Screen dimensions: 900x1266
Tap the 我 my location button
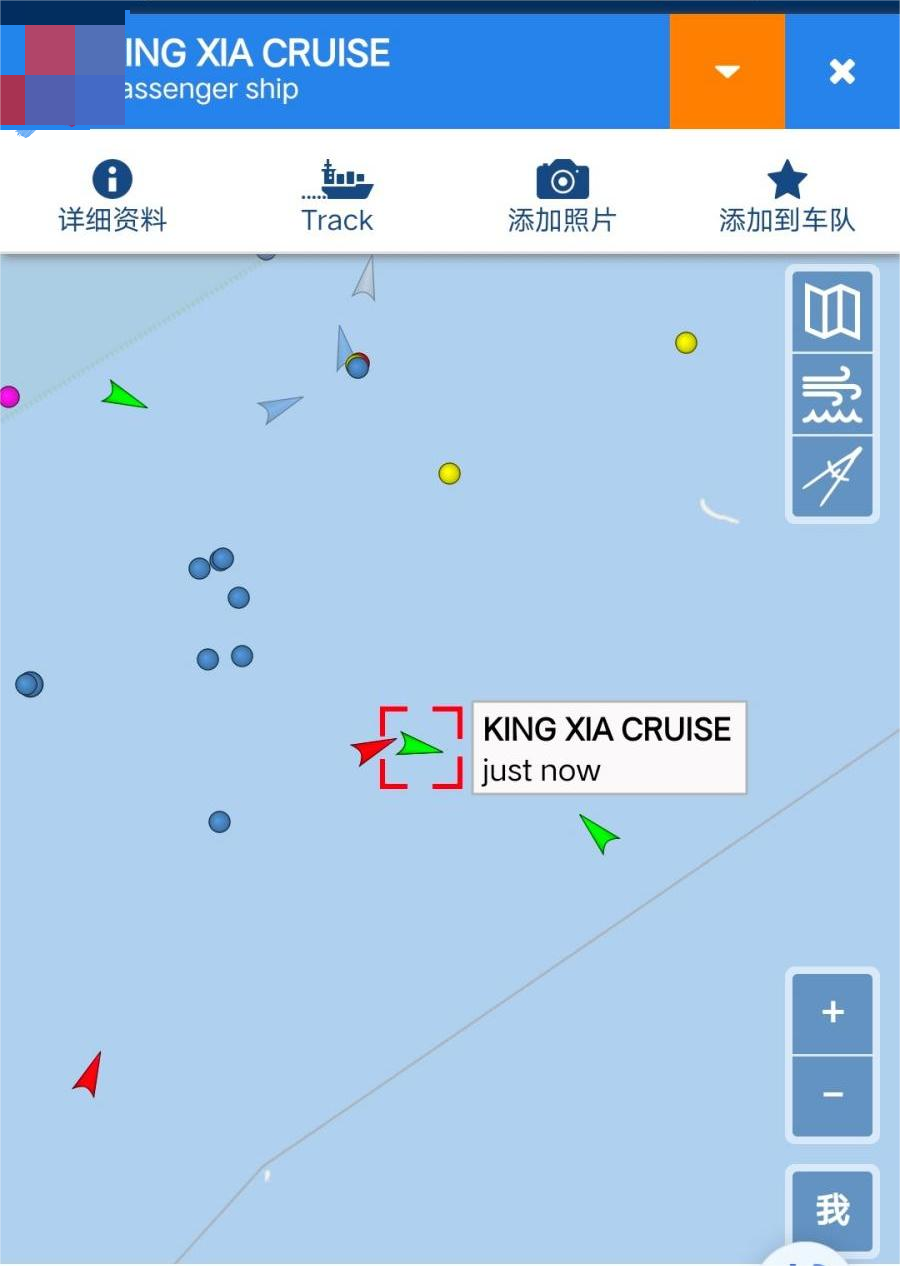(x=832, y=1210)
